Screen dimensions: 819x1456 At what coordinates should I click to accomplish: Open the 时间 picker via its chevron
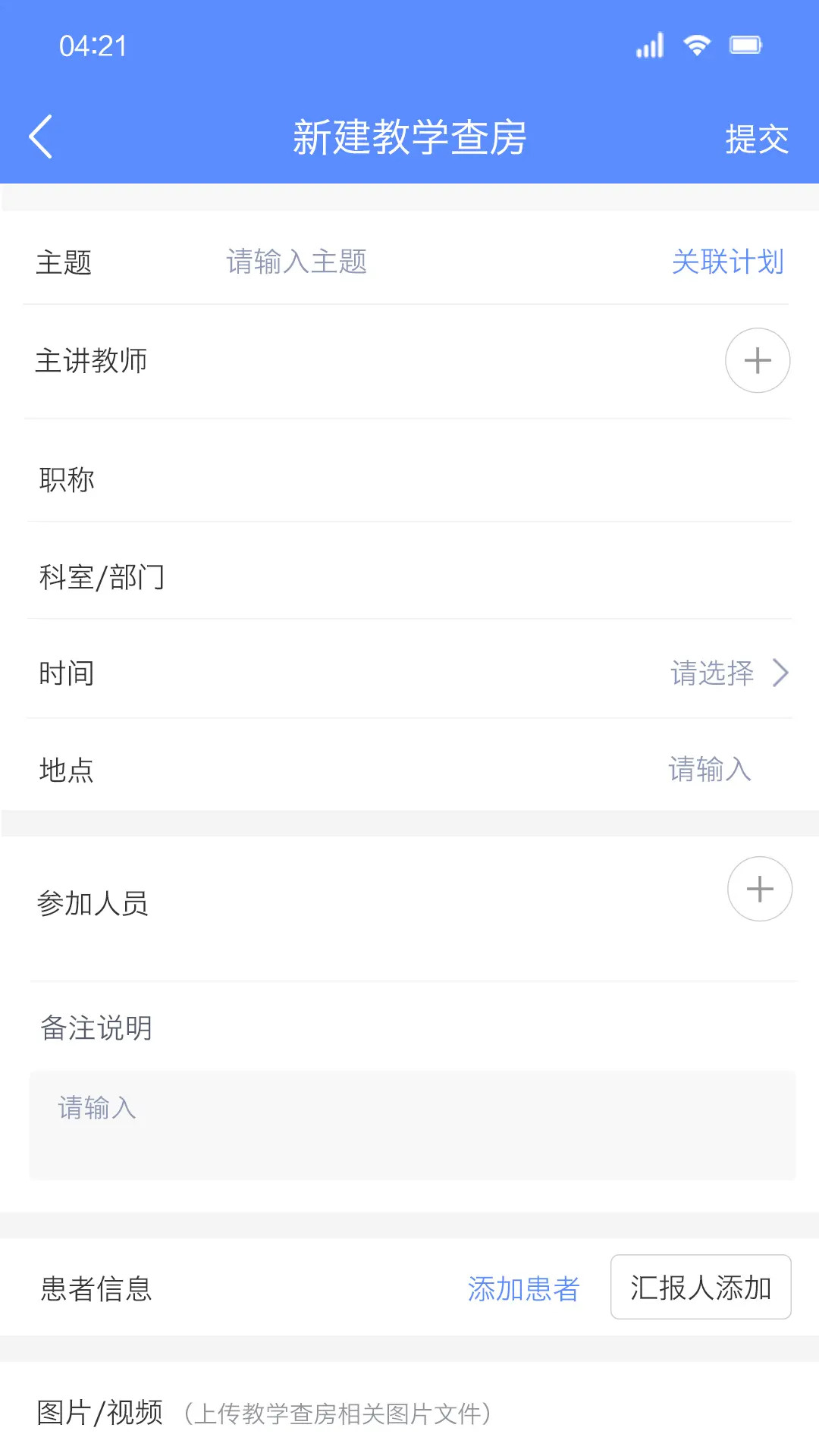780,673
